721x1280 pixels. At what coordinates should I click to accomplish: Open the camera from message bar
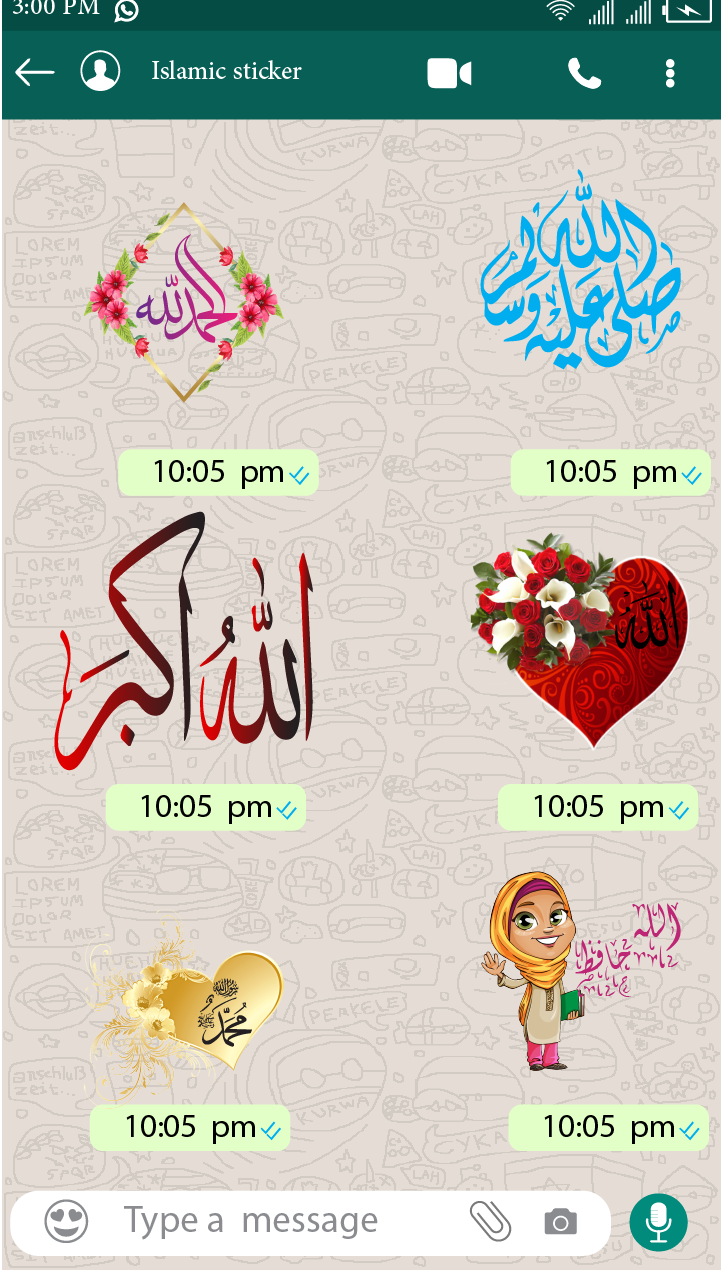coord(560,1222)
